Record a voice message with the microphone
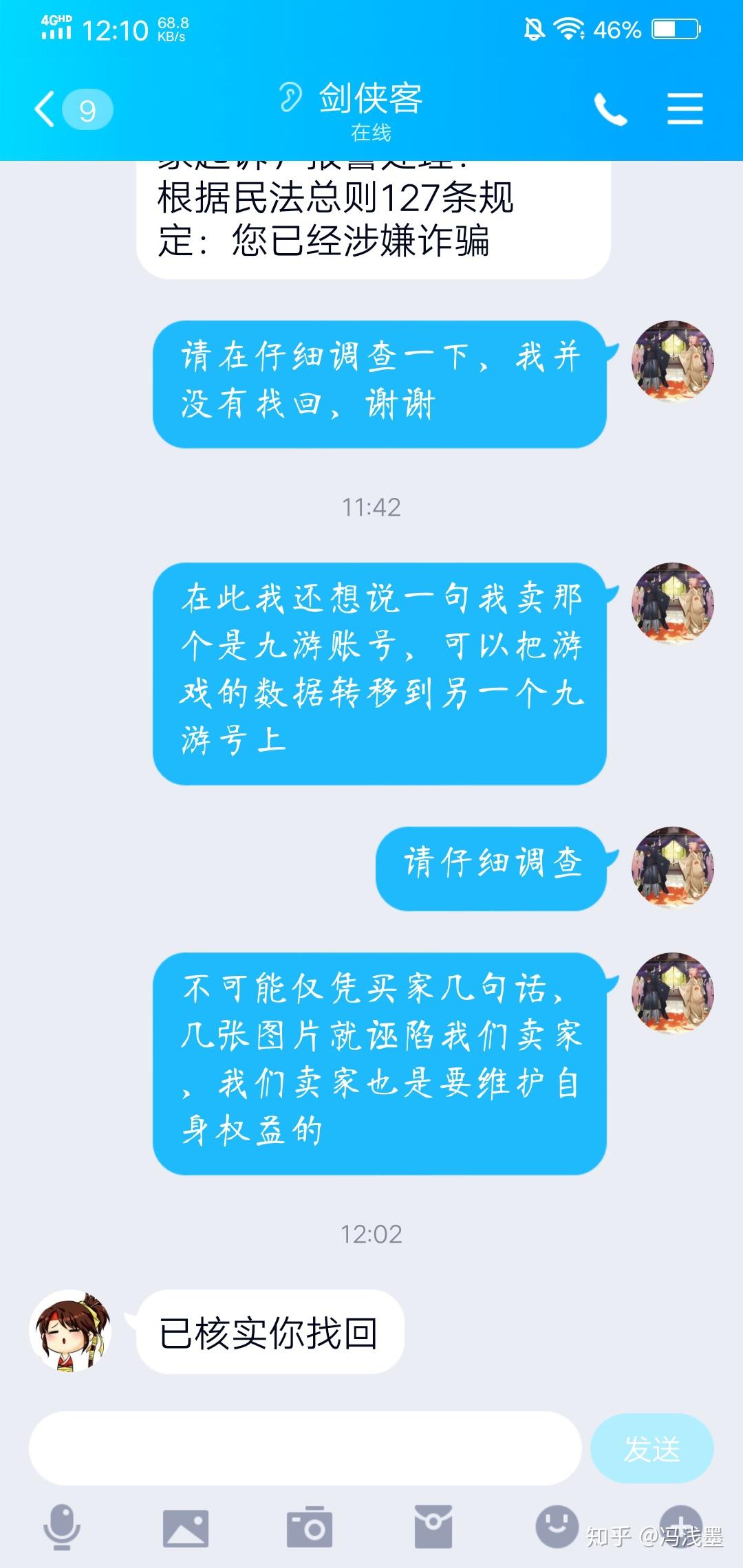This screenshot has height=1568, width=743. click(62, 1527)
